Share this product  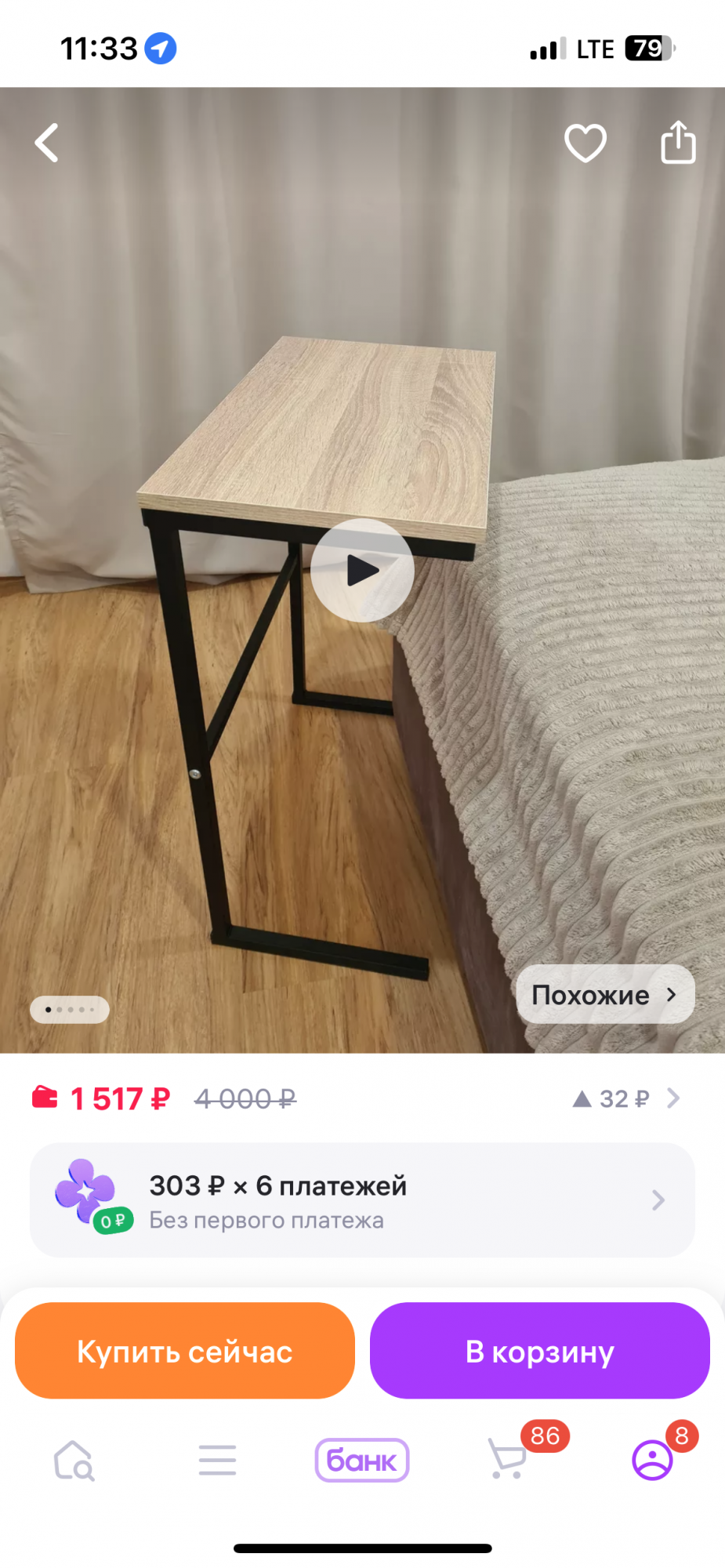(678, 143)
